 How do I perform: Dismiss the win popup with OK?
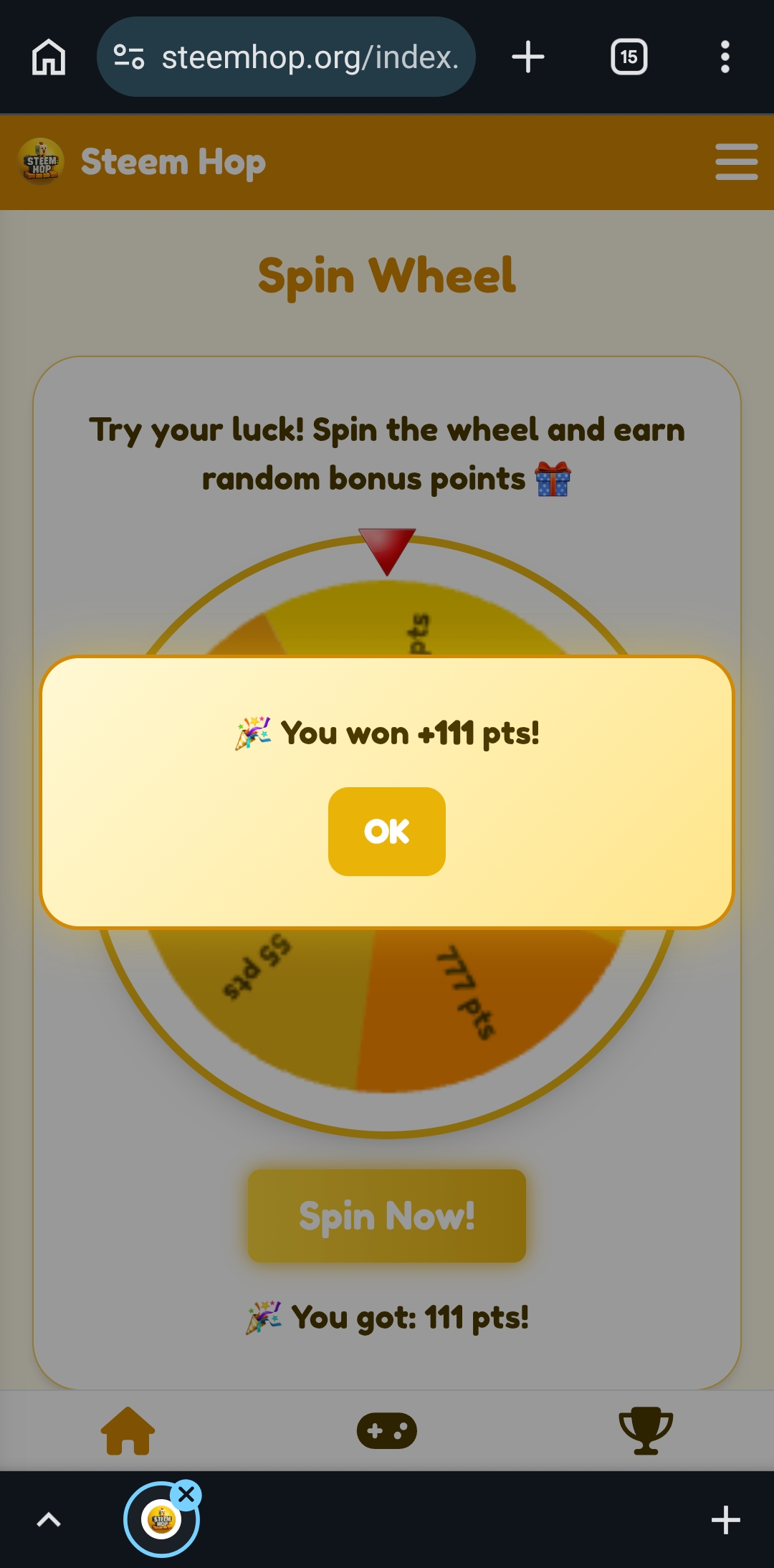(387, 831)
